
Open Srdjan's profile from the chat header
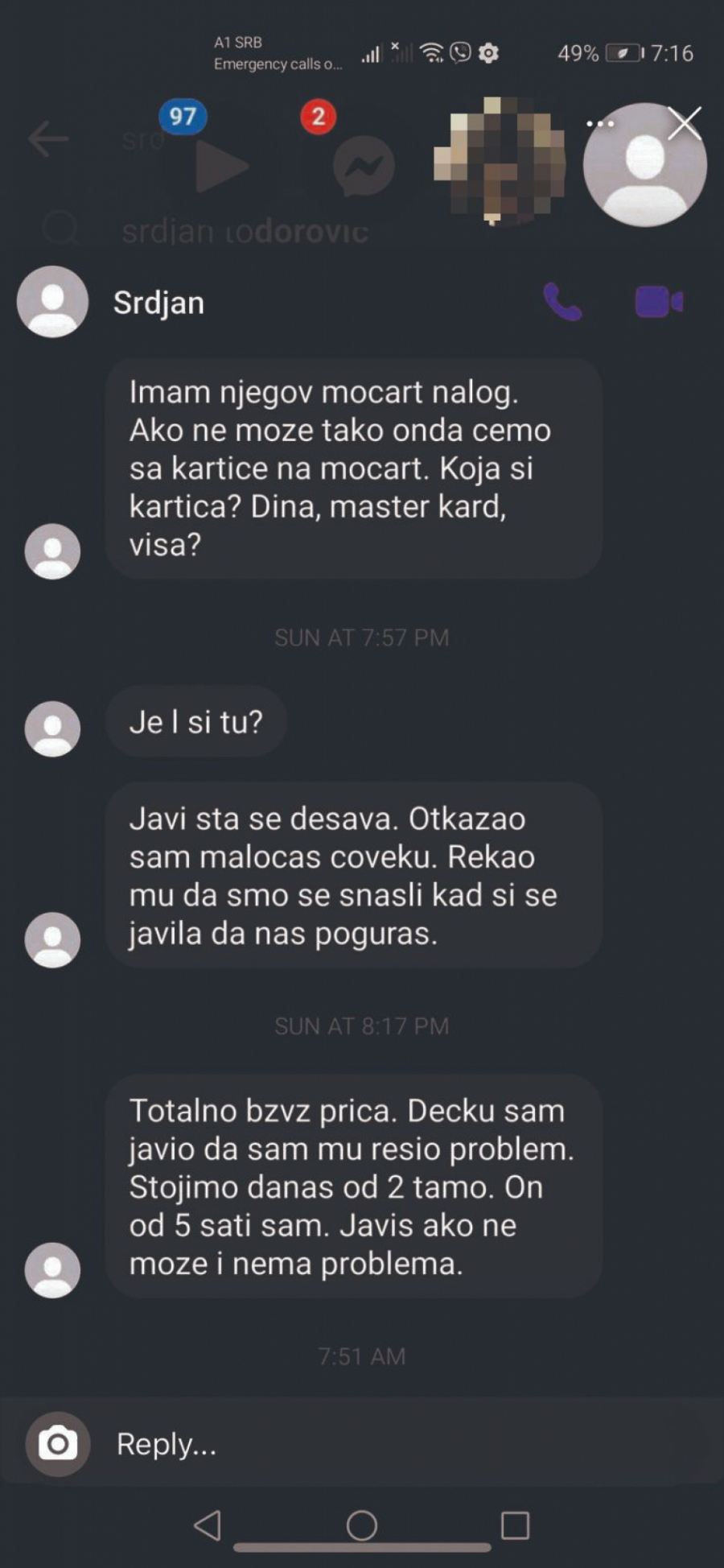[158, 303]
